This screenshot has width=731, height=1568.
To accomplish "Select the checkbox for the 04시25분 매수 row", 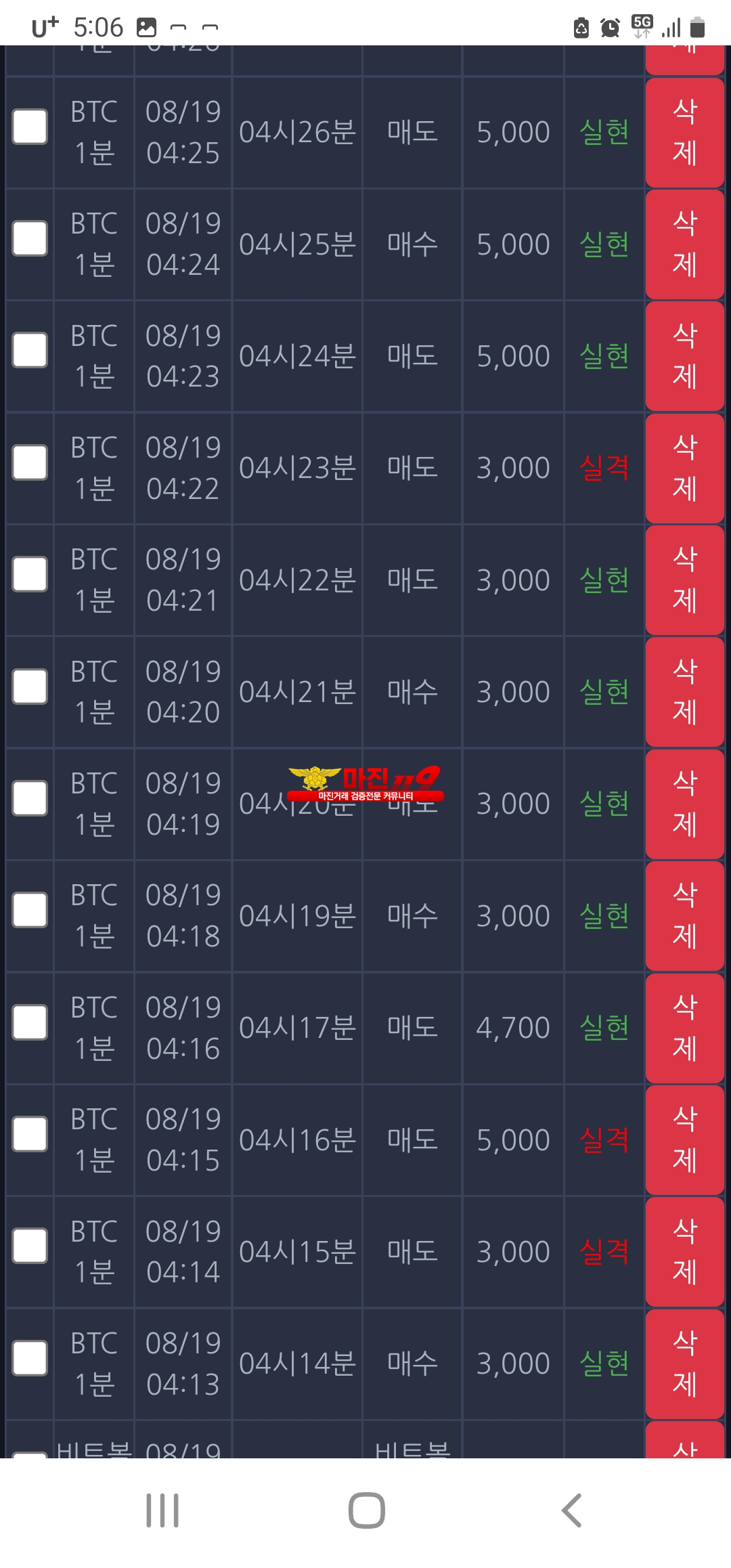I will (30, 238).
